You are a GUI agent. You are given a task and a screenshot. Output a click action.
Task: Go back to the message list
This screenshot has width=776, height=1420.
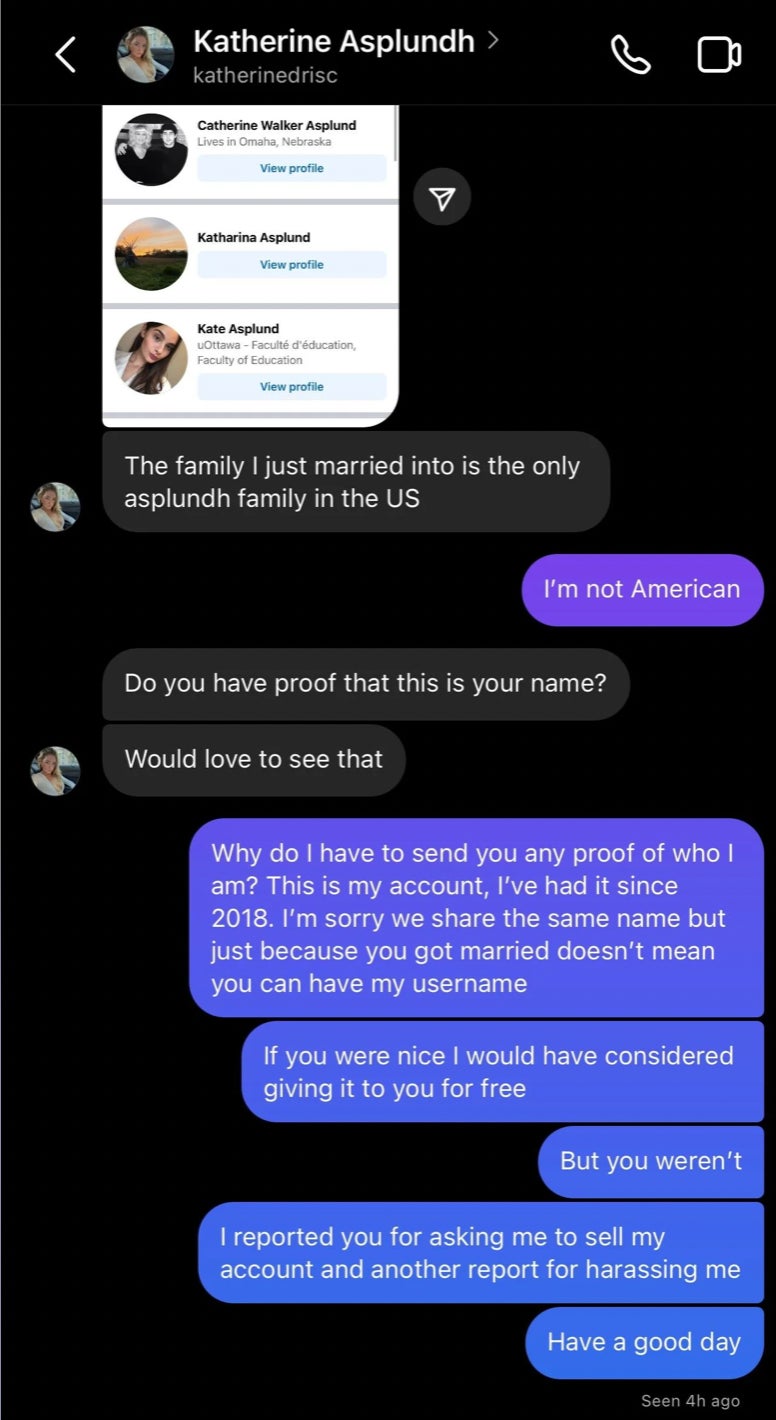click(65, 55)
